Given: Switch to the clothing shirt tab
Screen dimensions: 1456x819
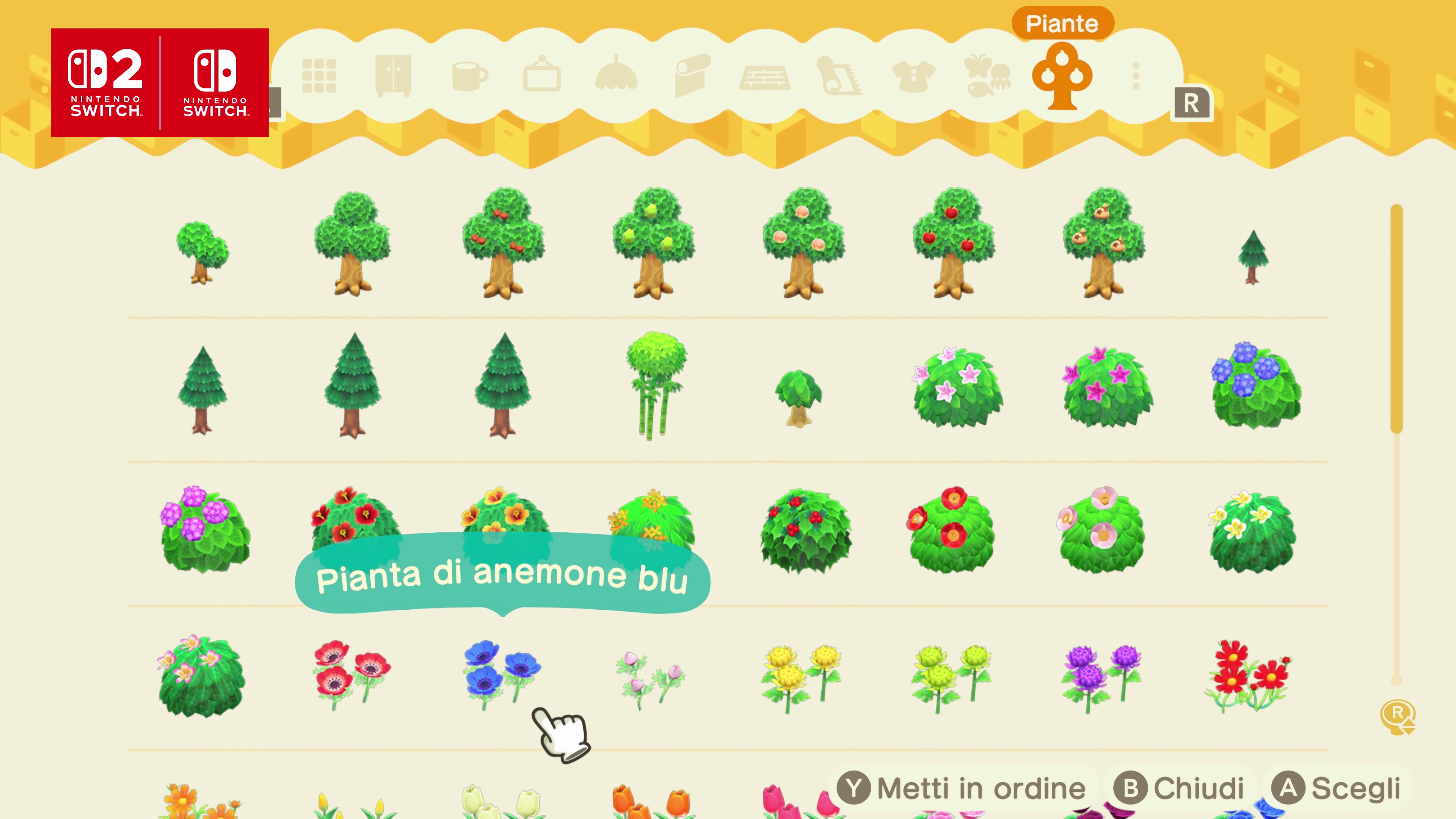Looking at the screenshot, I should point(913,76).
